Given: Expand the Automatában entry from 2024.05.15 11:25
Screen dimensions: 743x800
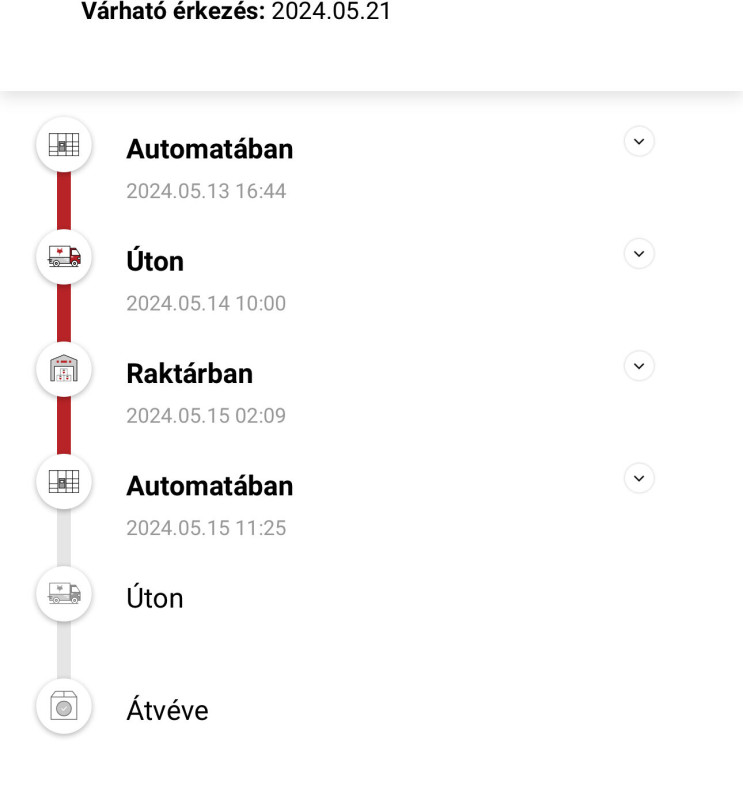Looking at the screenshot, I should (639, 478).
